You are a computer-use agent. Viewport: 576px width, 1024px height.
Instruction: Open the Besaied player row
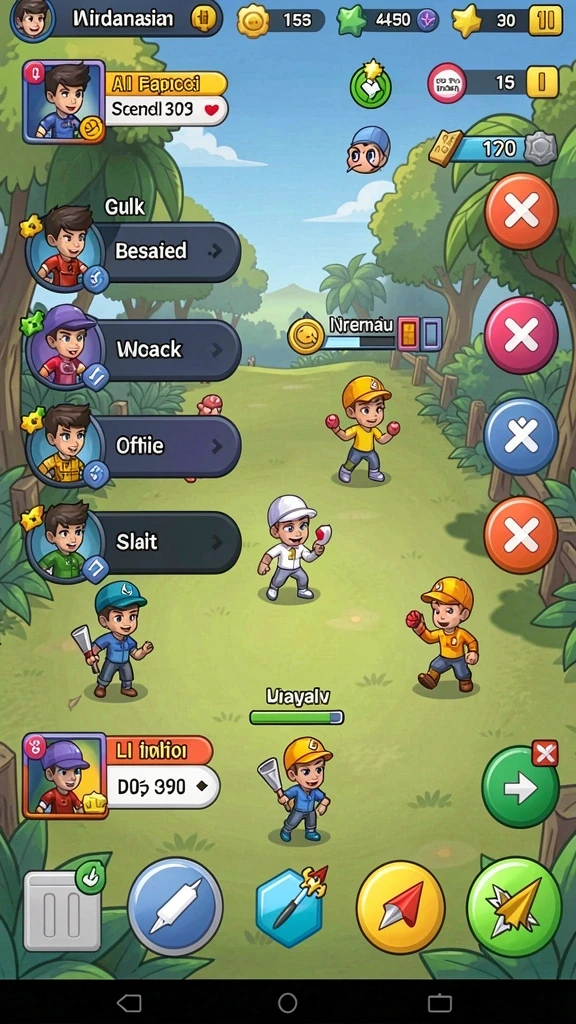pos(134,251)
